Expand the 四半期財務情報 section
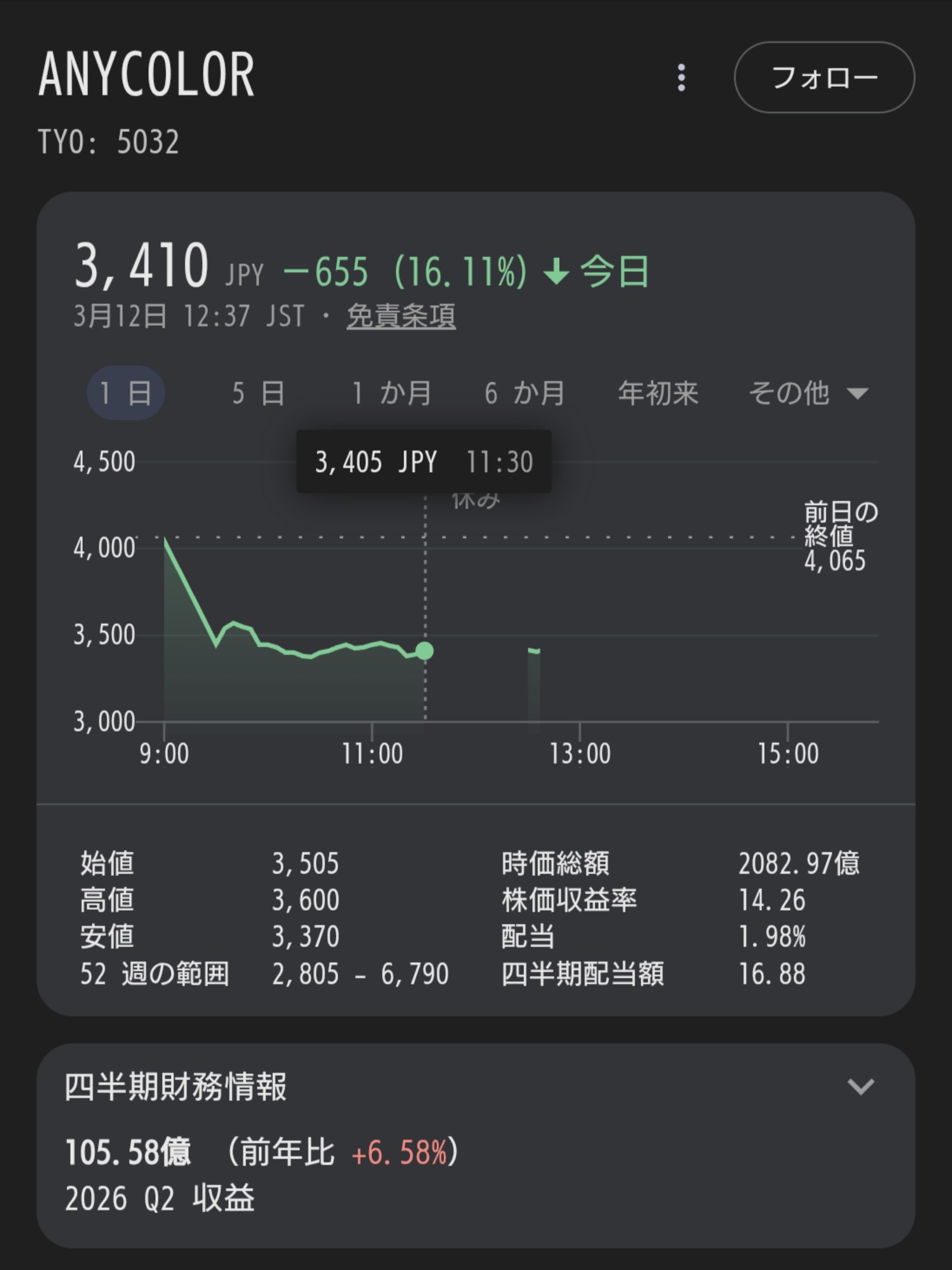This screenshot has height=1270, width=952. (861, 1087)
